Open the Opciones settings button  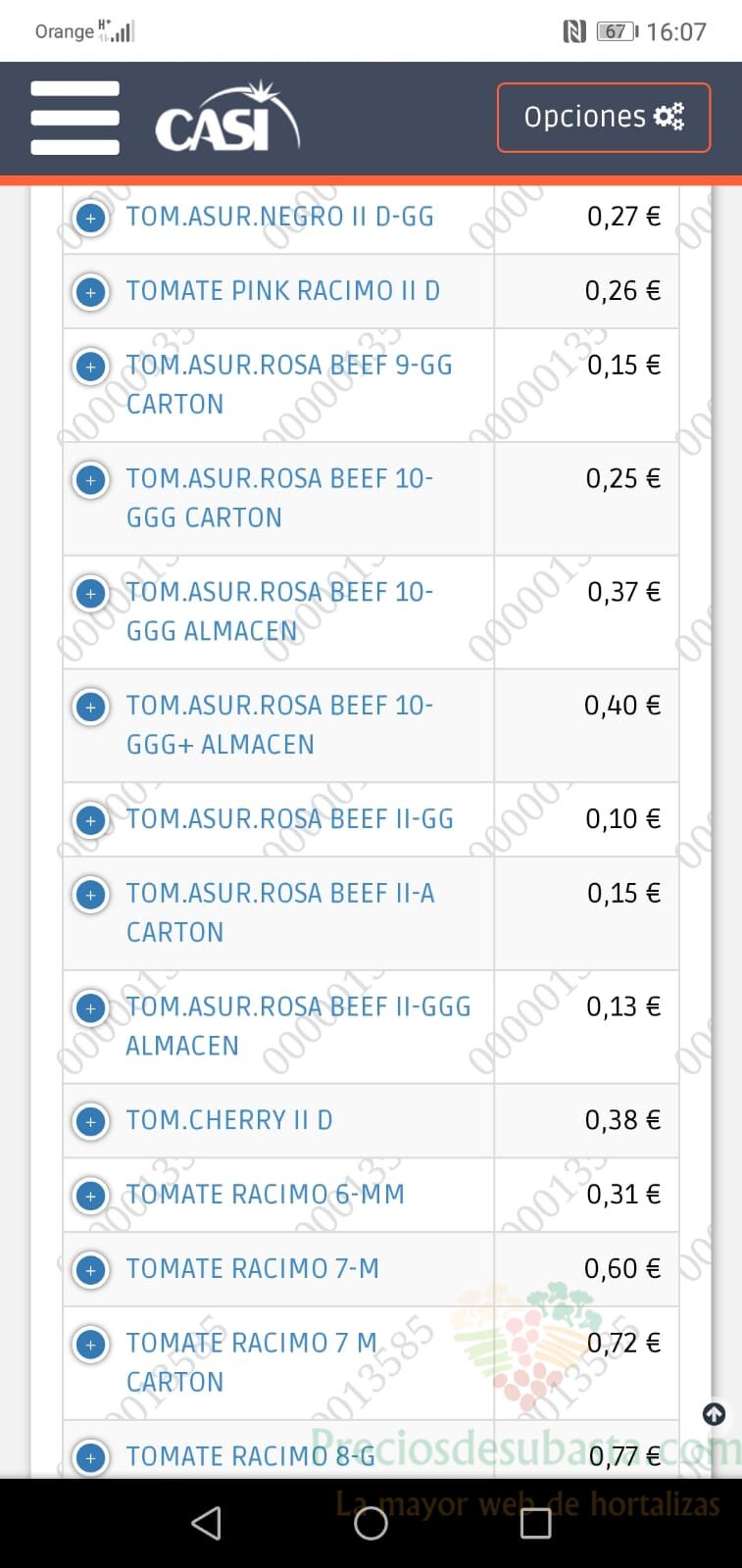(x=604, y=118)
